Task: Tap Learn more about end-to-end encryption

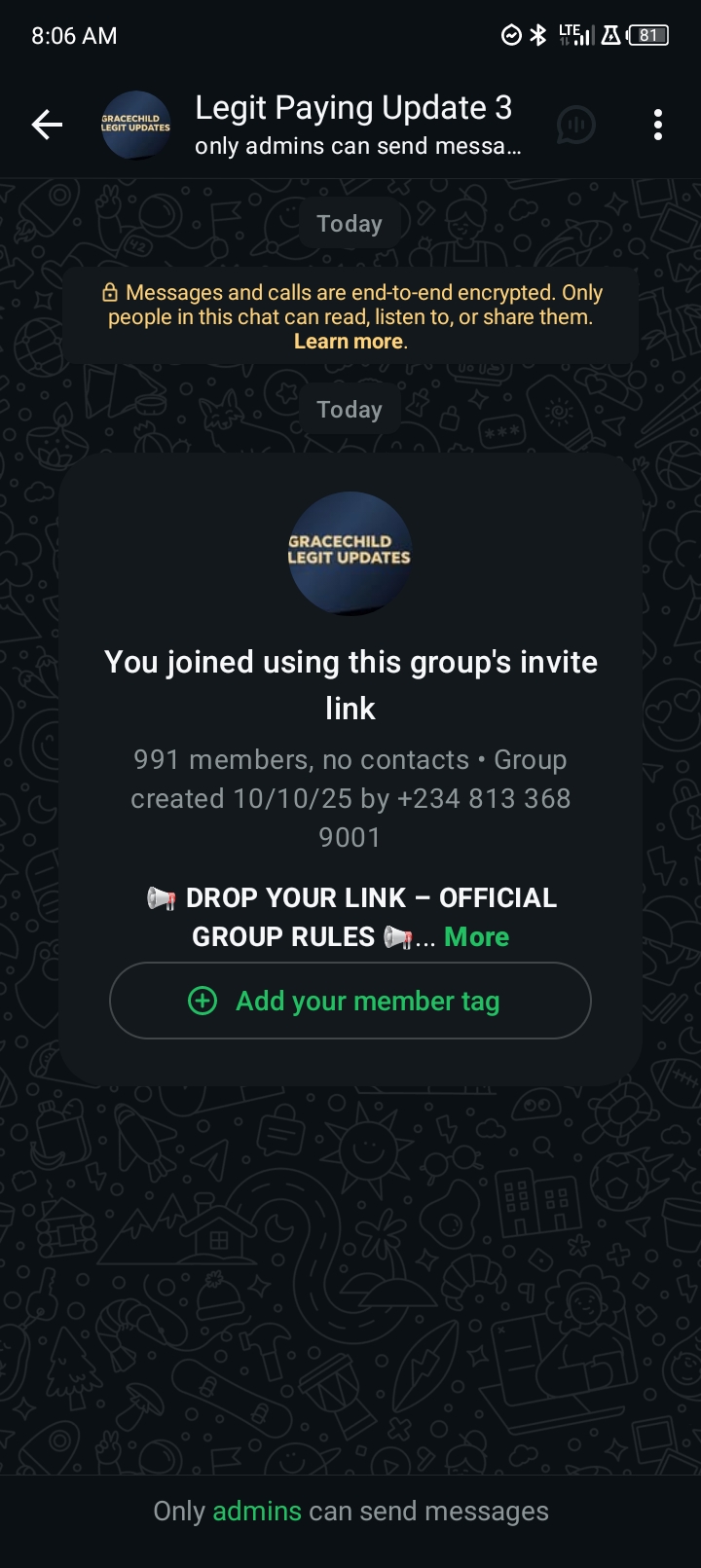Action: click(349, 342)
